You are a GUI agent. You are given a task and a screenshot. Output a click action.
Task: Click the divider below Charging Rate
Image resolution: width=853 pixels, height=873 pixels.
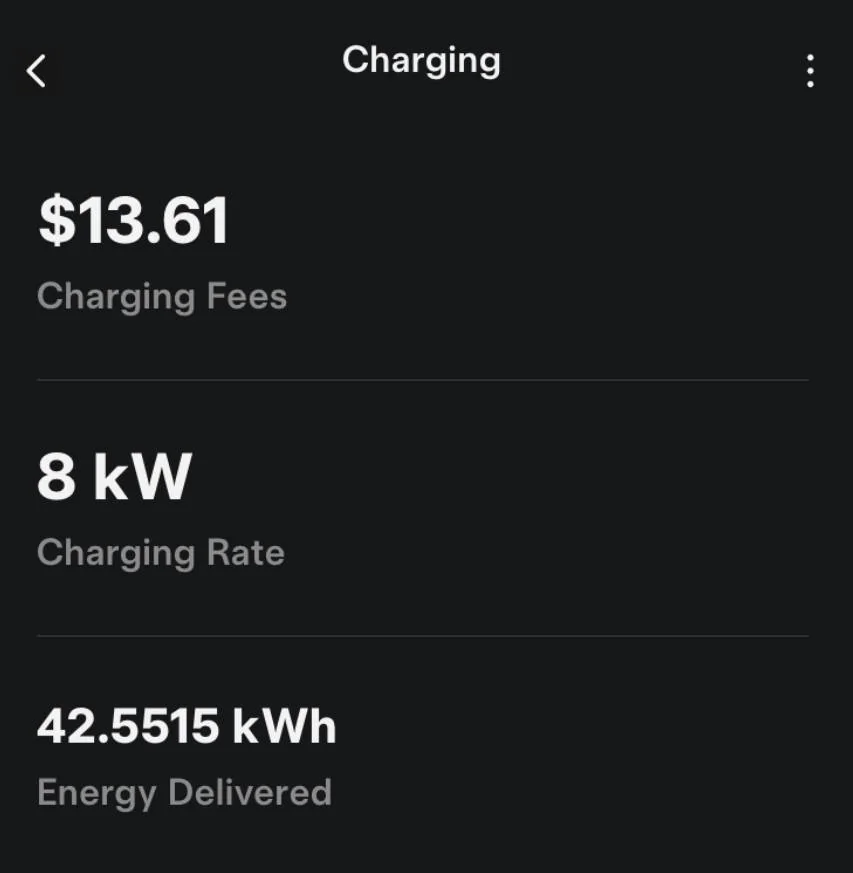click(421, 634)
